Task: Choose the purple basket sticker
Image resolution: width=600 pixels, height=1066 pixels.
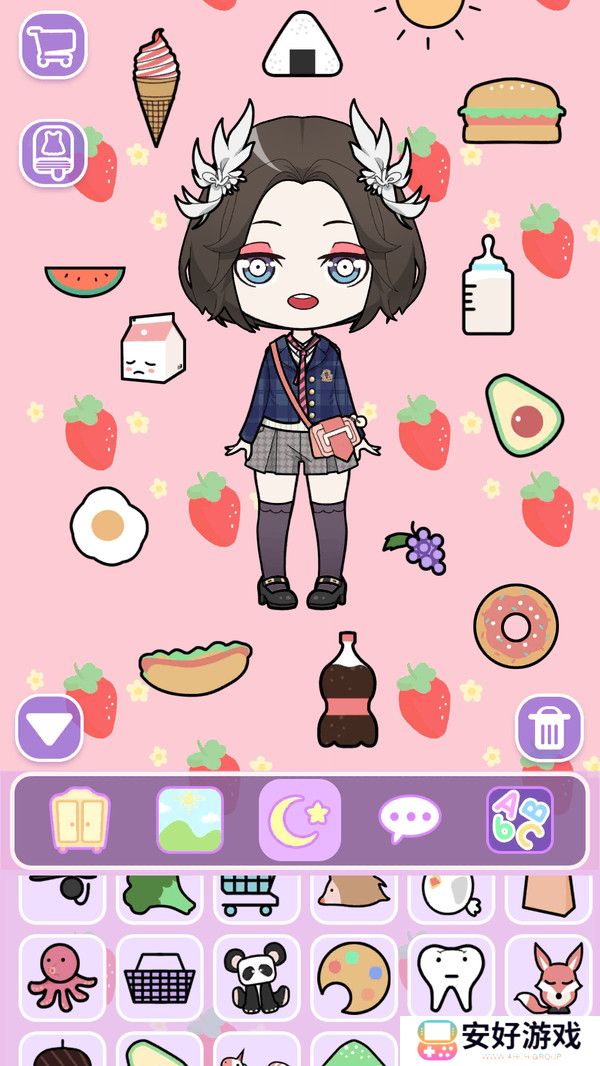Action: pyautogui.click(x=159, y=977)
